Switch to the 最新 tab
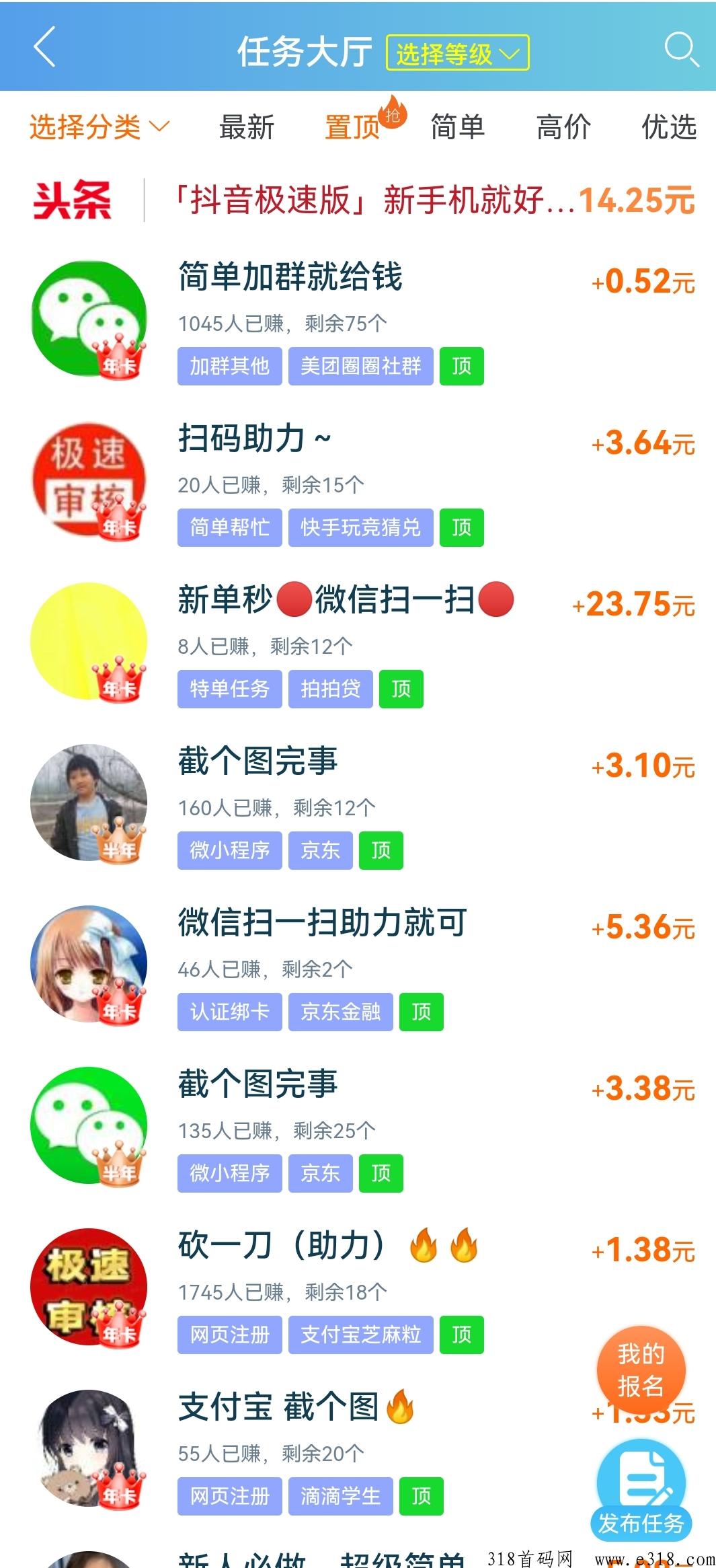 click(247, 127)
